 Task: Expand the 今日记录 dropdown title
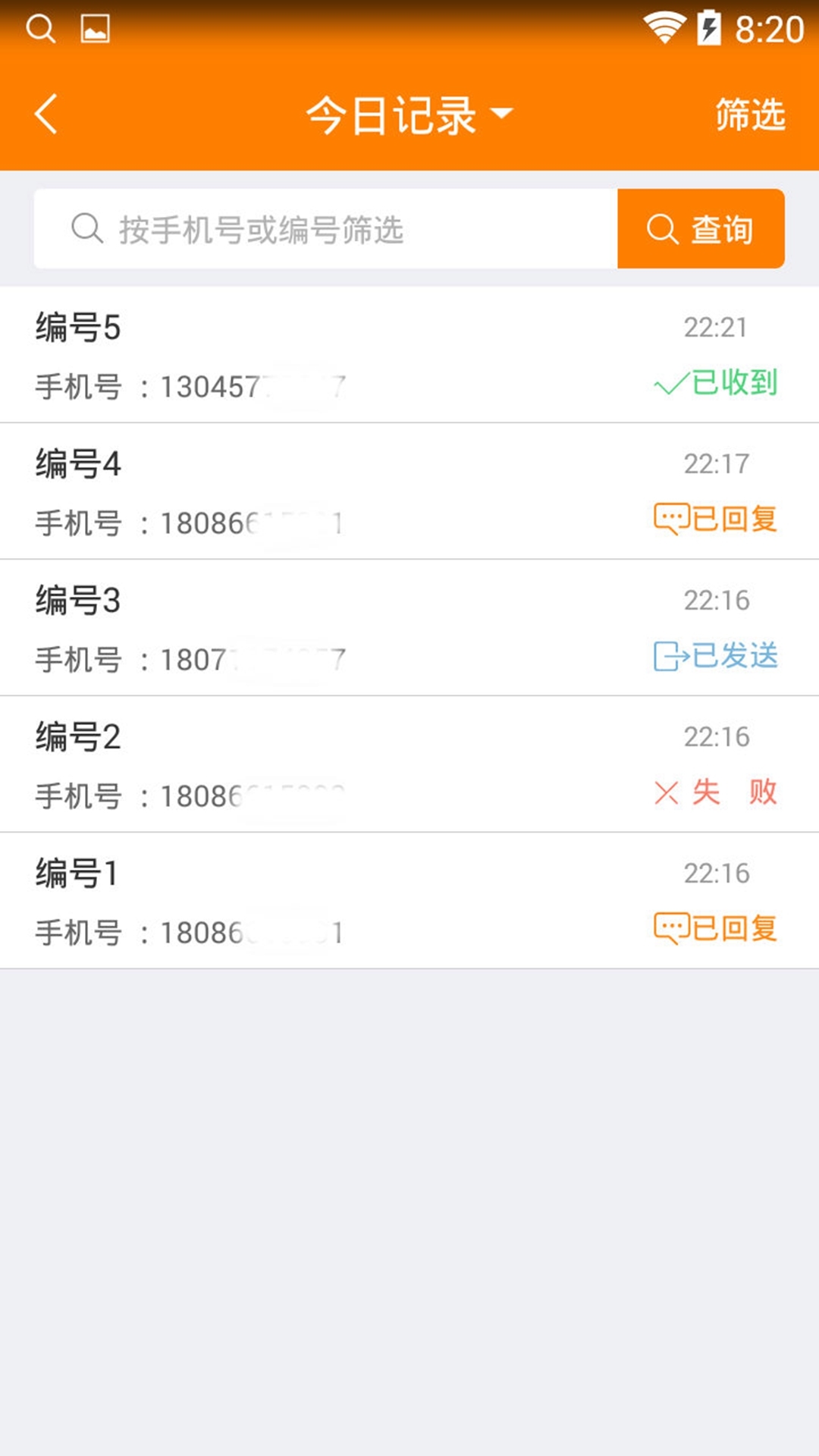tap(409, 115)
